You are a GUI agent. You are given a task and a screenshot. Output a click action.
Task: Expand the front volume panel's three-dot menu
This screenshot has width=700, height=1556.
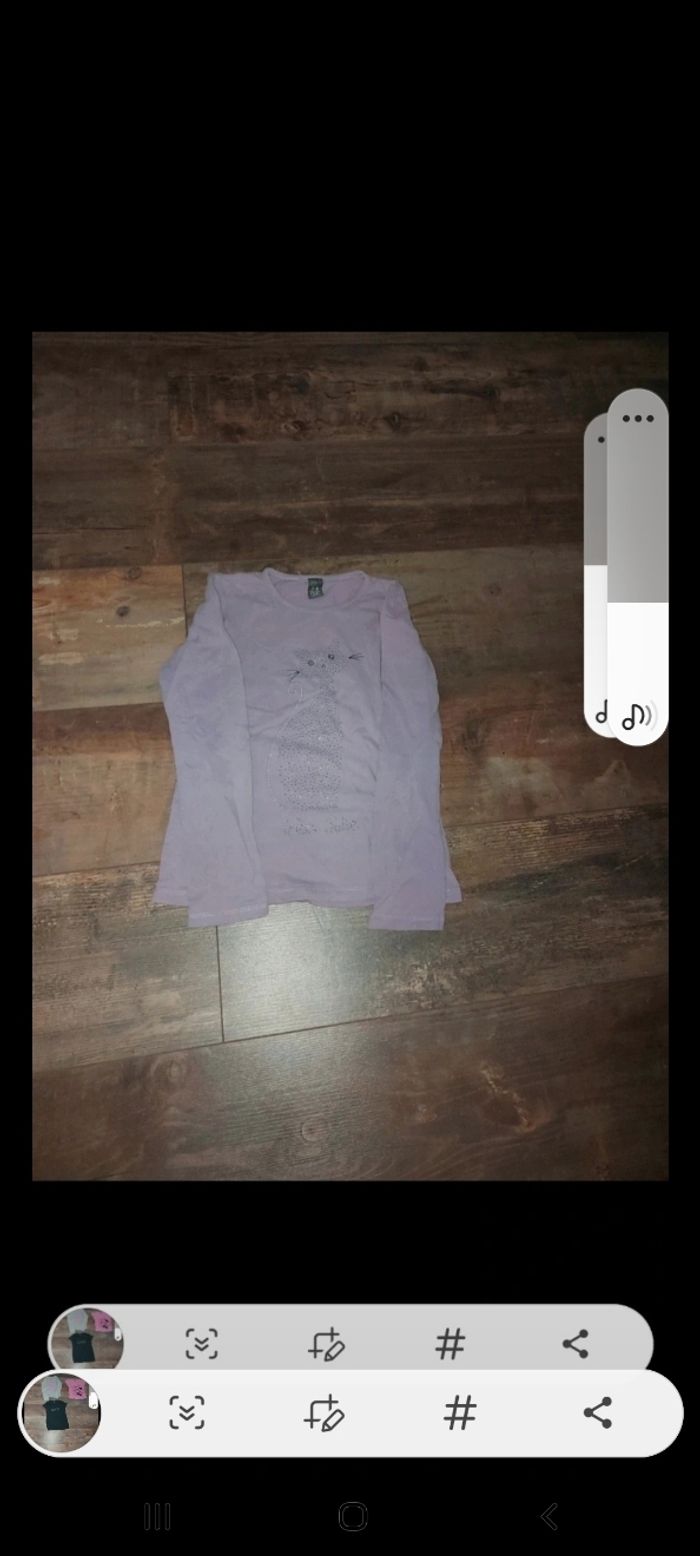(638, 419)
